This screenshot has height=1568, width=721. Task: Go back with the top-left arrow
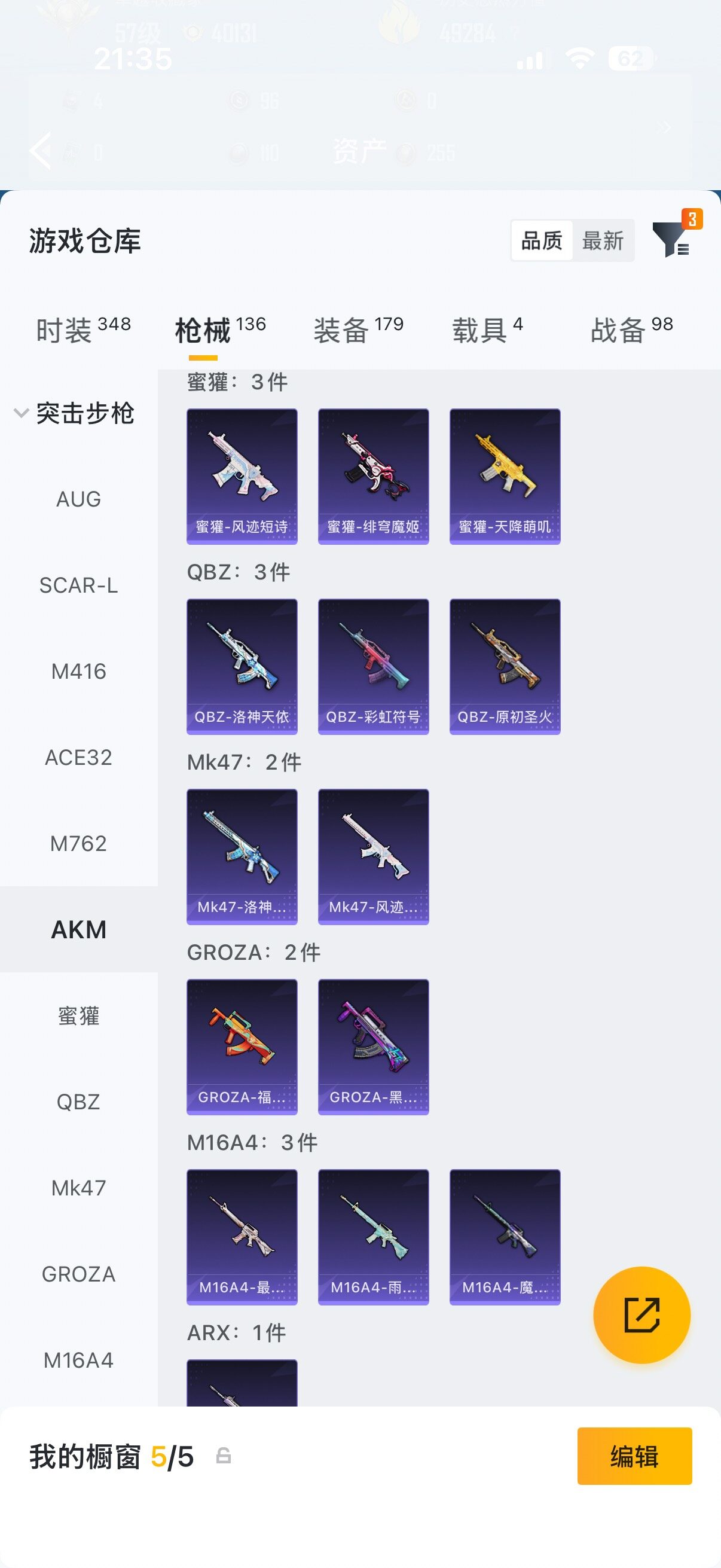click(x=40, y=150)
